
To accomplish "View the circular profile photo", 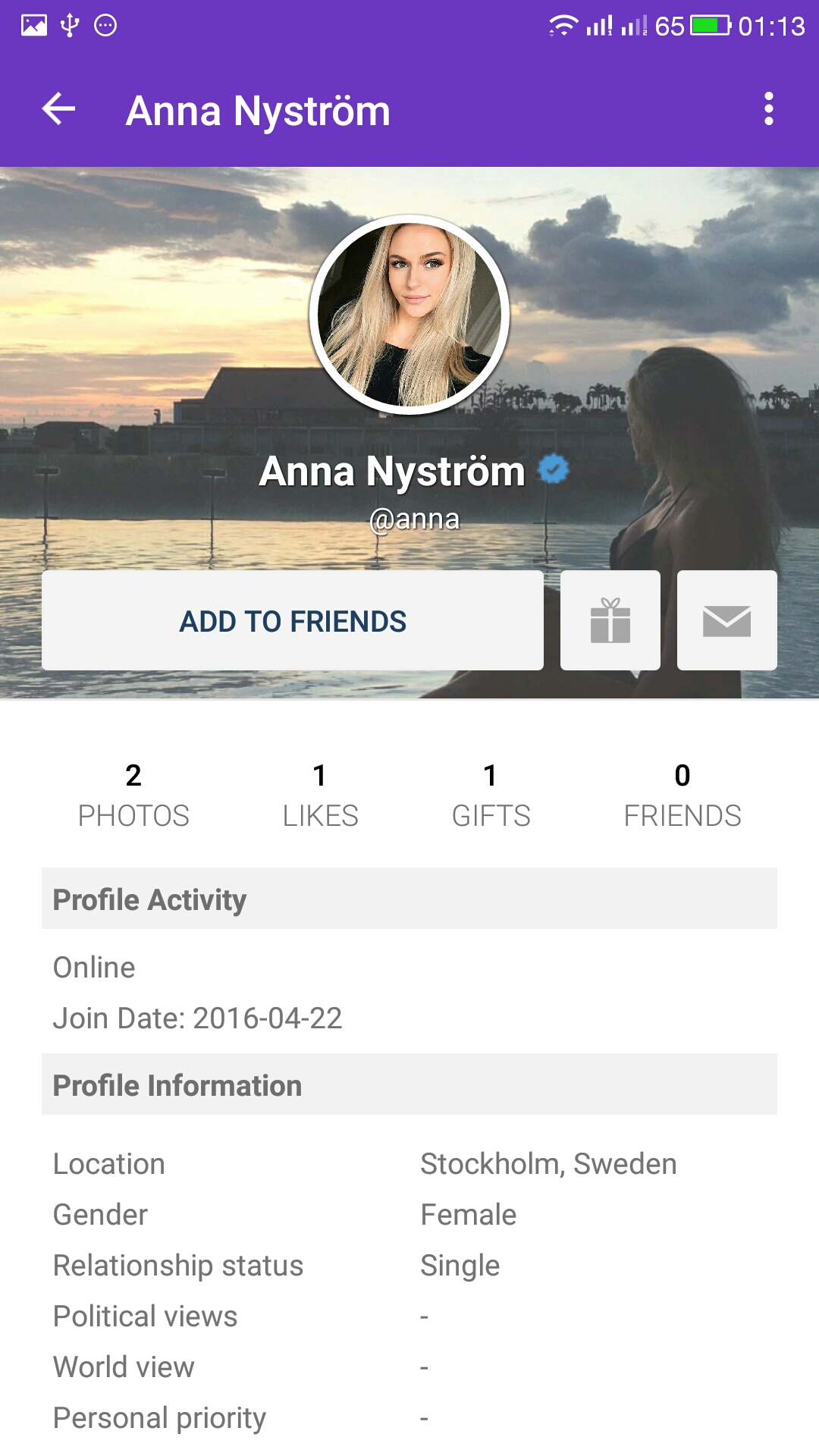I will click(409, 315).
